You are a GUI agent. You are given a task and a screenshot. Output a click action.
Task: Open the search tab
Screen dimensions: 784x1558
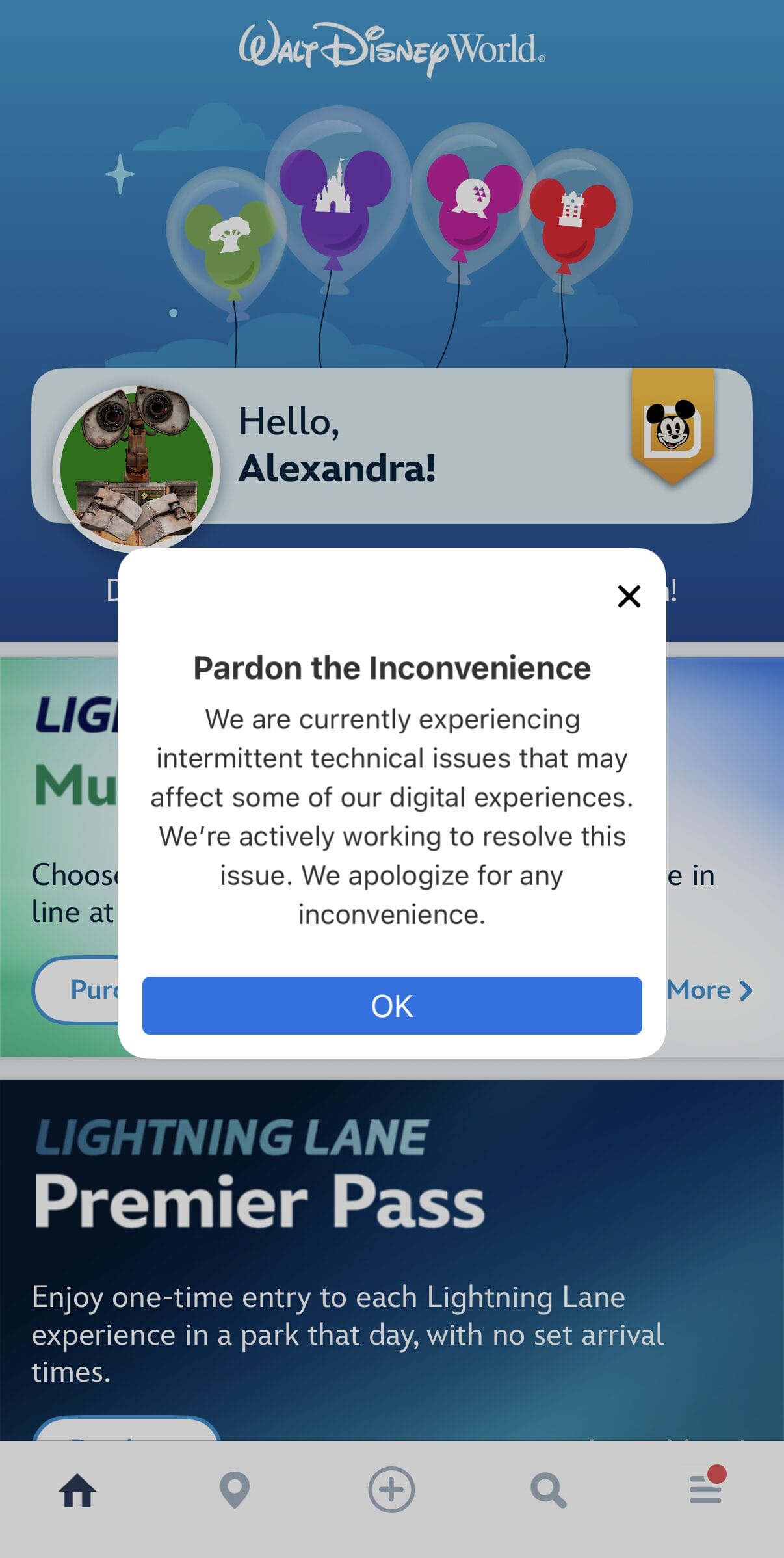(548, 1490)
